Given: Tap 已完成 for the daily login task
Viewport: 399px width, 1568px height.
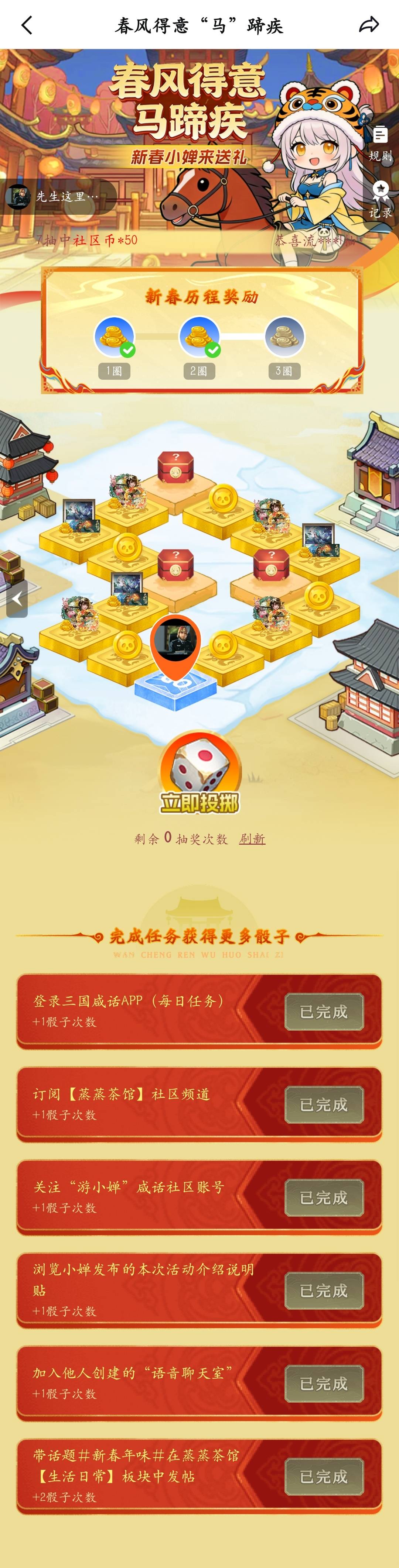Looking at the screenshot, I should [324, 1012].
